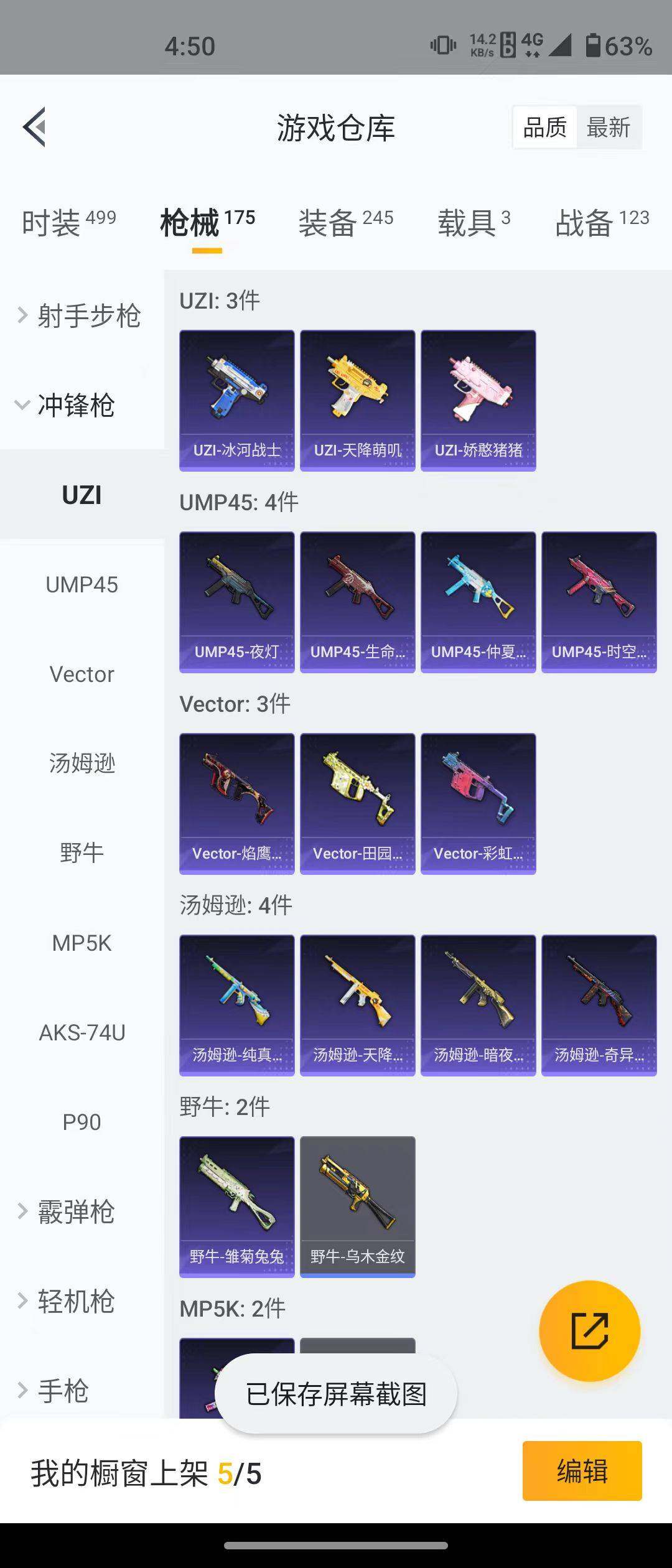The image size is (672, 1568).
Task: Select AKS-74U in the side list
Action: coord(82,1032)
